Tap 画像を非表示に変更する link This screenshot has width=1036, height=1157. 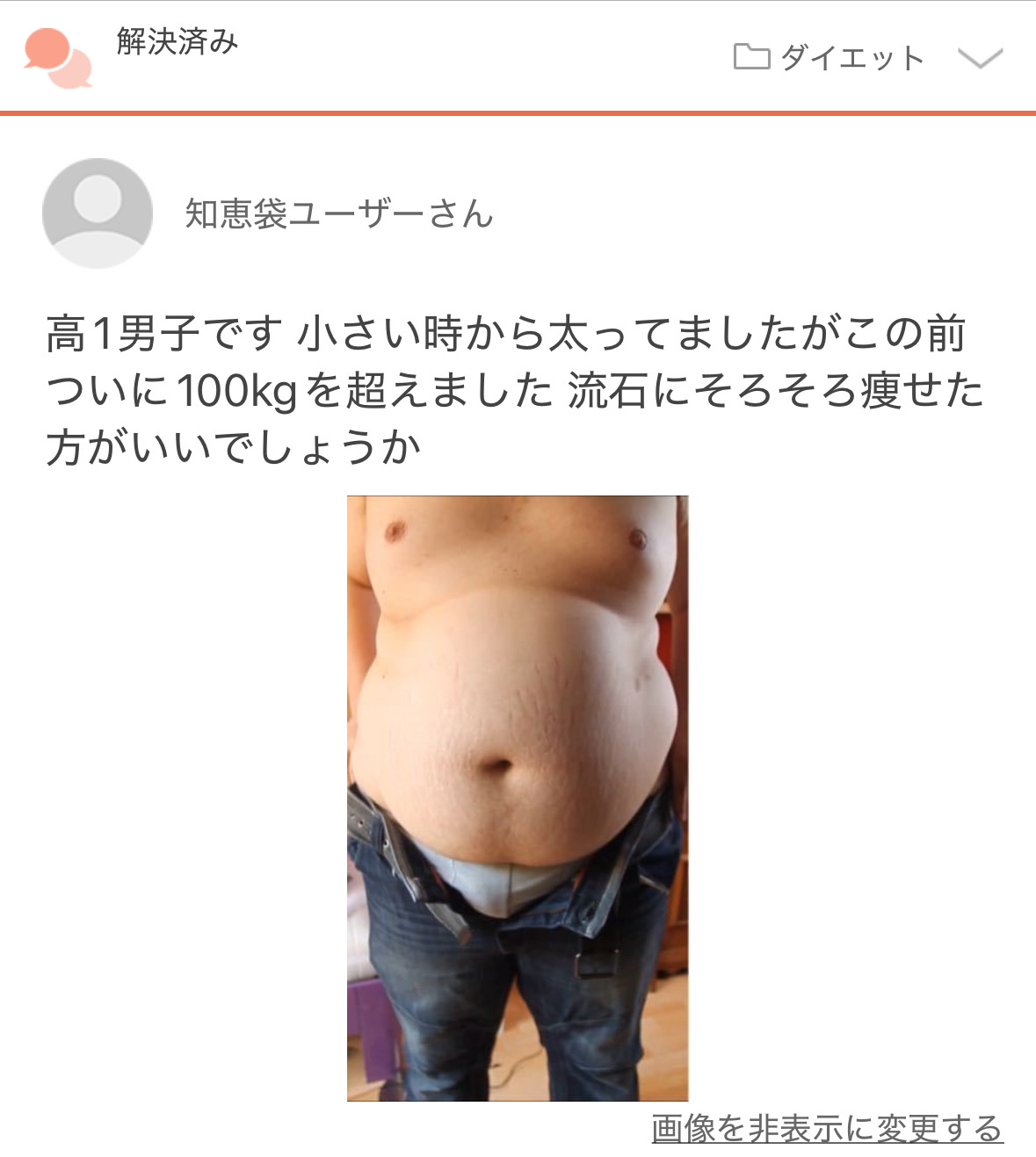[826, 1128]
